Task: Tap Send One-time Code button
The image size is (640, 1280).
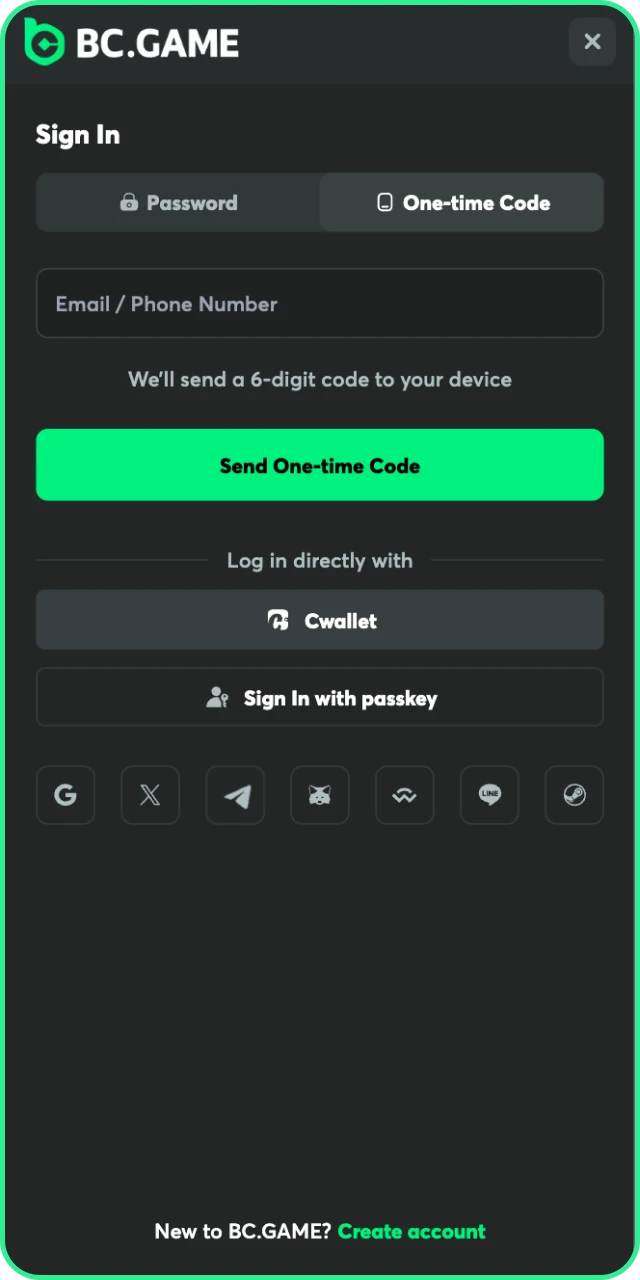Action: tap(320, 465)
